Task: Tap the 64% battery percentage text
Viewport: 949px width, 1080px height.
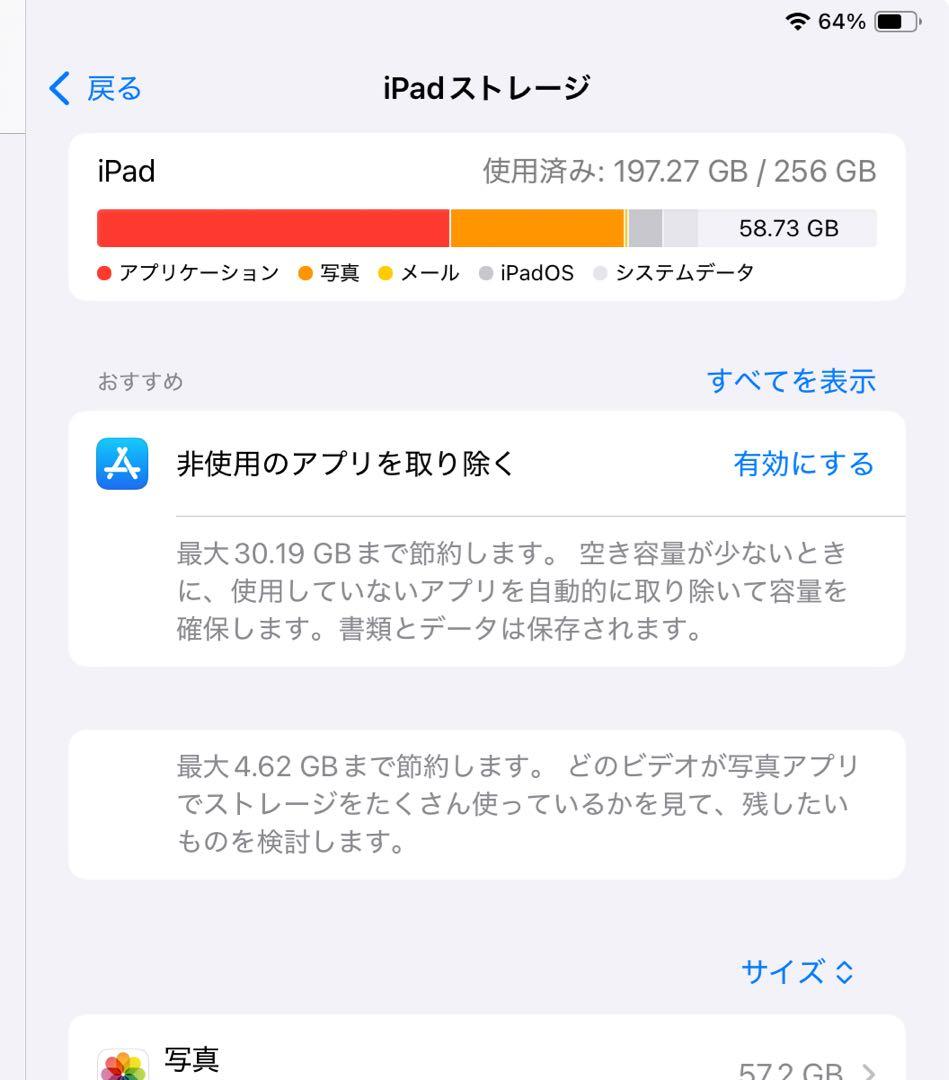Action: (x=843, y=20)
